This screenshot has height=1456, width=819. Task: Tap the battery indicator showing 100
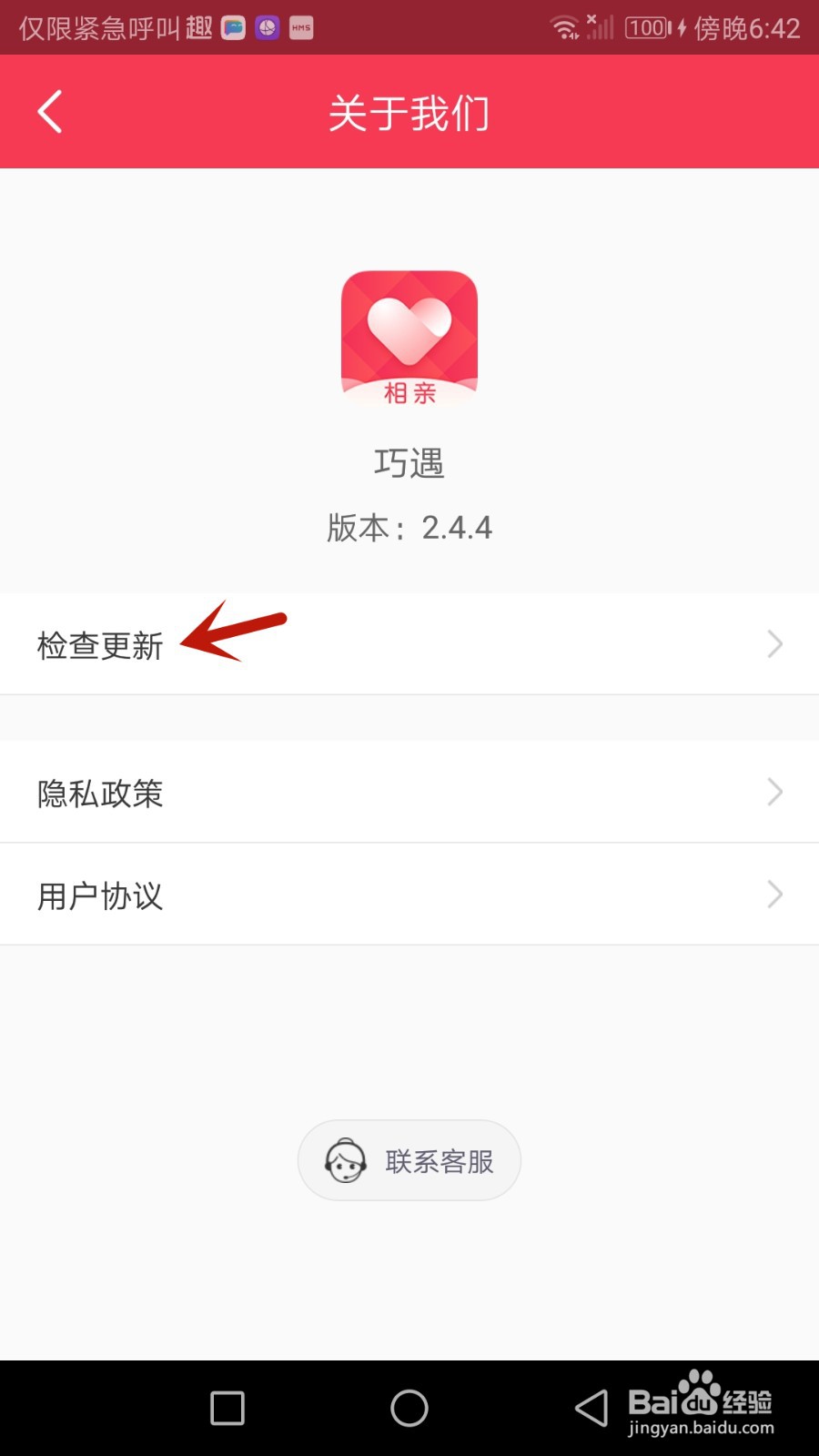pos(646,27)
